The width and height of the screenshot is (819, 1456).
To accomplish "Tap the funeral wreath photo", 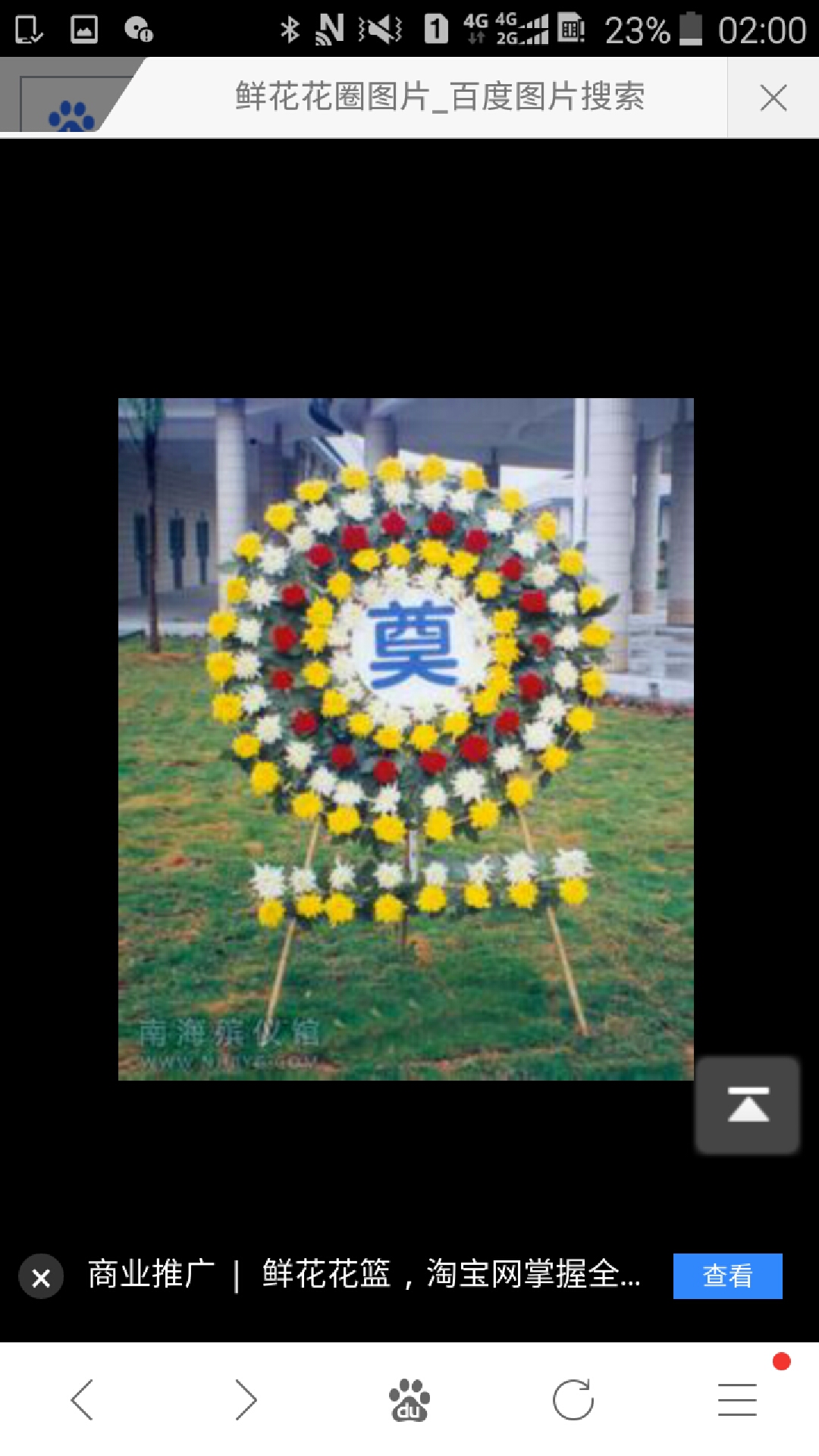I will (x=406, y=739).
